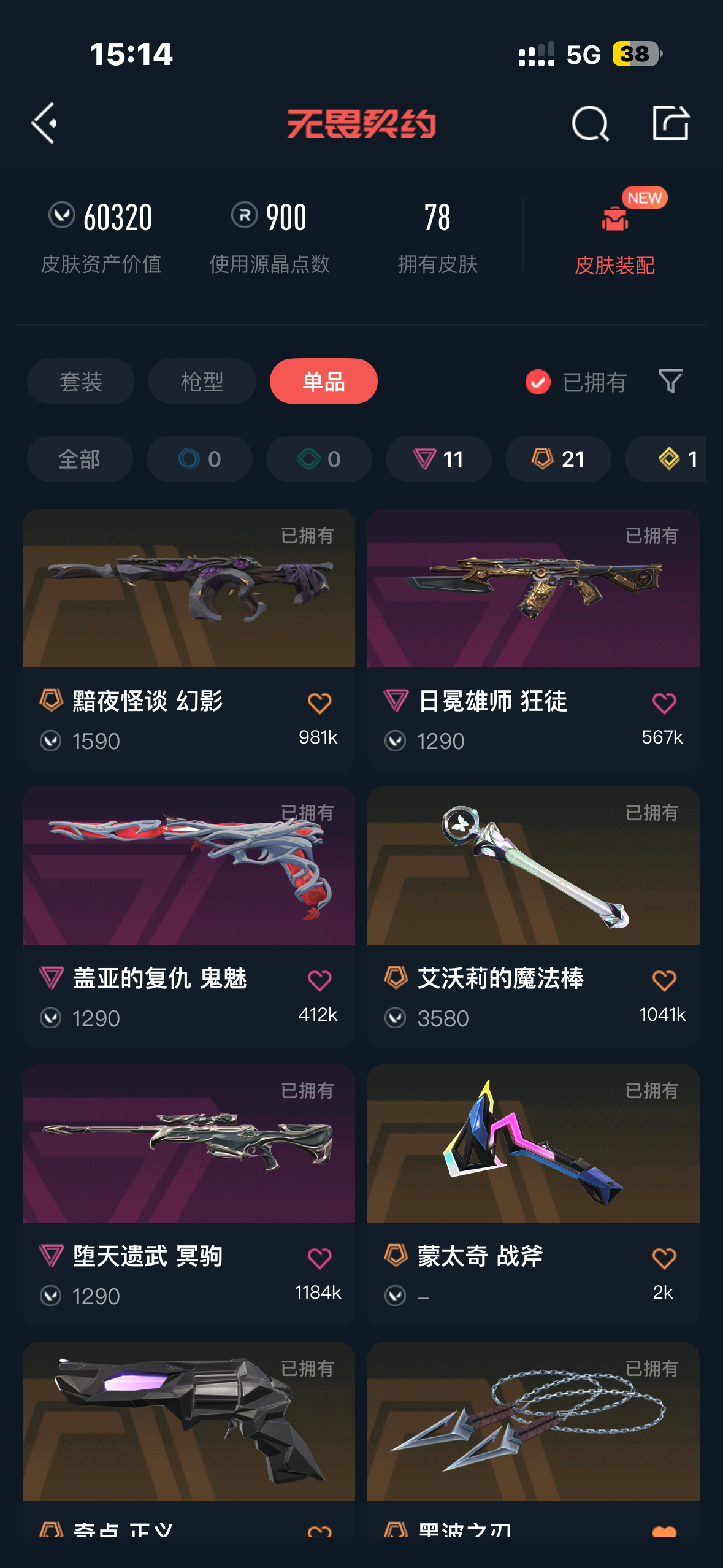Filter by the orange tier with 21 skins
This screenshot has width=723, height=1568.
click(558, 459)
